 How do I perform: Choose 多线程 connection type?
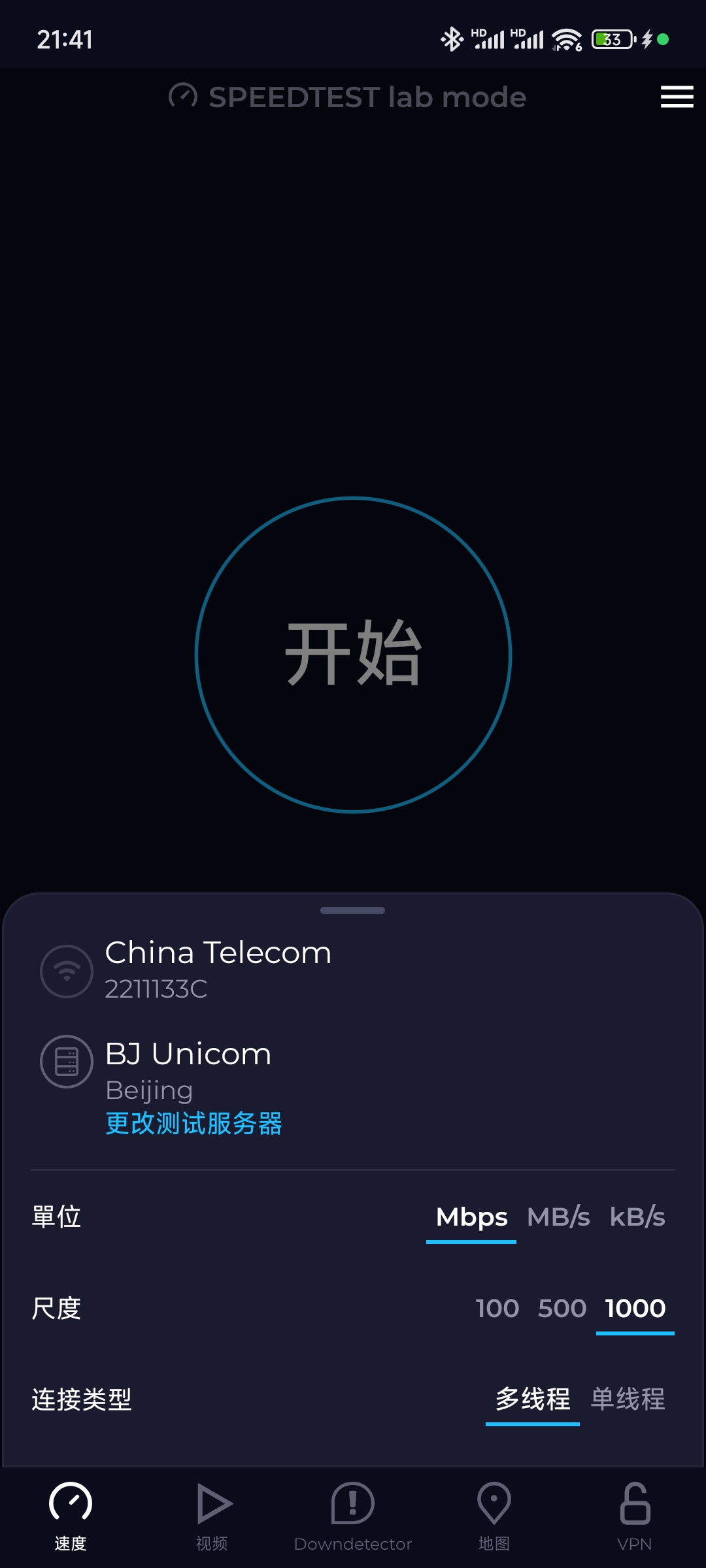[x=533, y=1399]
